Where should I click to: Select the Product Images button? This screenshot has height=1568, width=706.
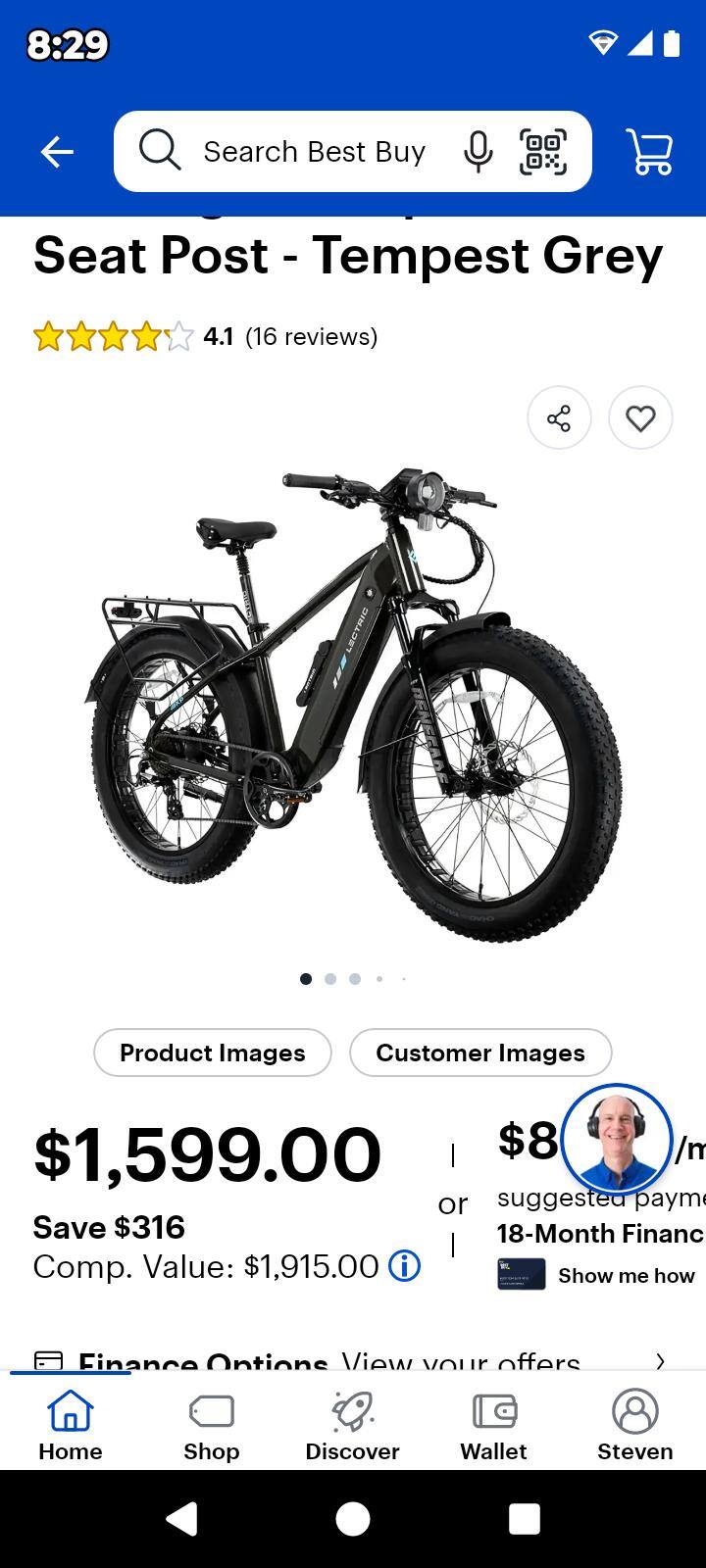coord(212,1053)
